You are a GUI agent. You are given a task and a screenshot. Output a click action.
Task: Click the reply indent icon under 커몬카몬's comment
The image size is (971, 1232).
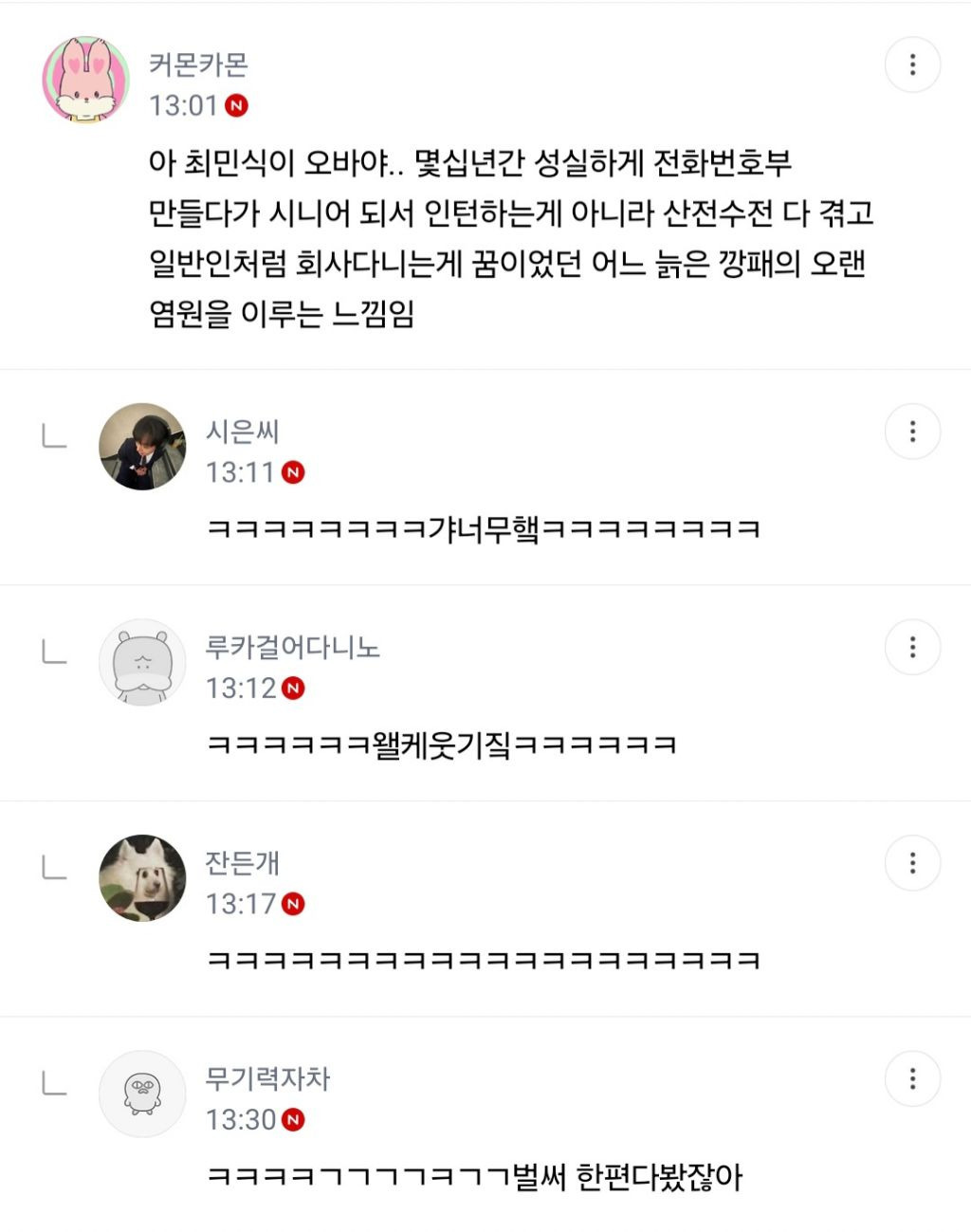pos(53,436)
